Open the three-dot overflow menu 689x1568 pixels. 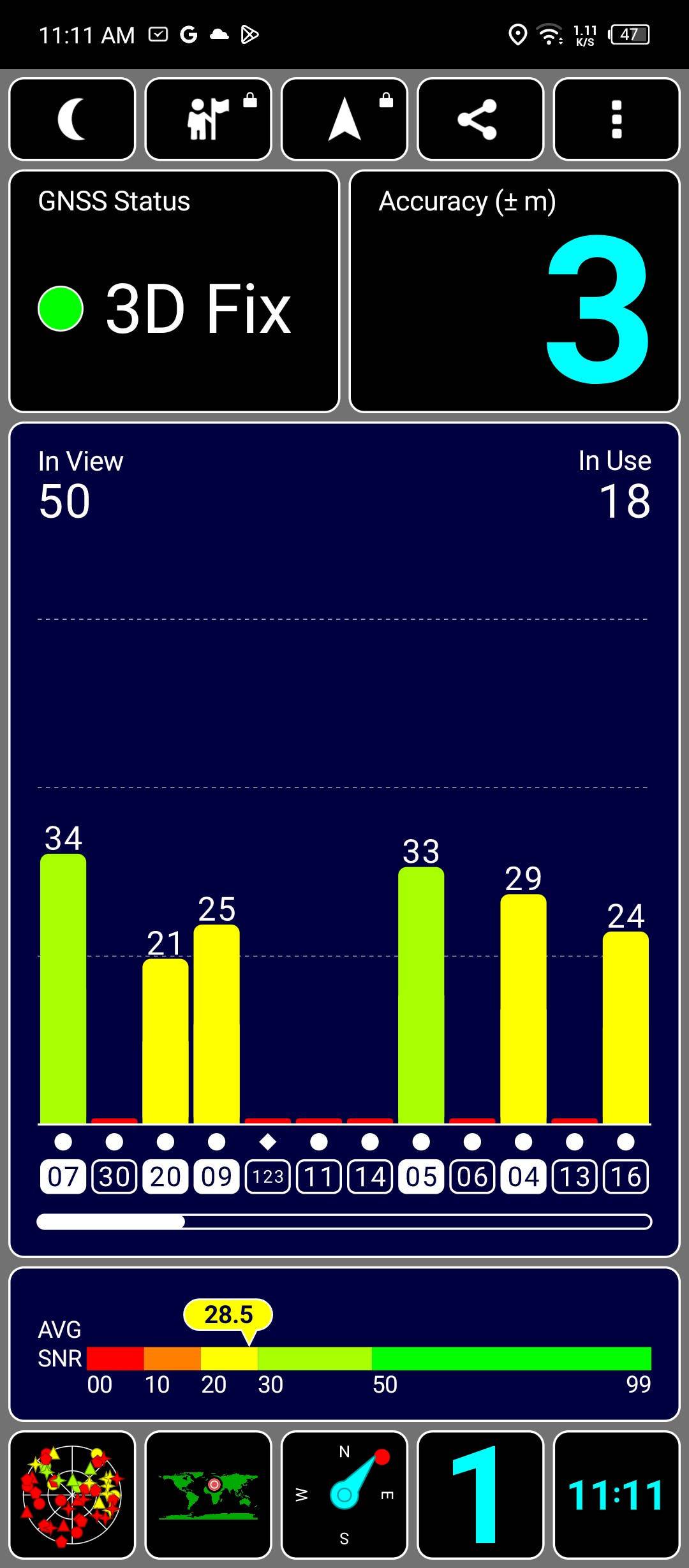click(616, 119)
